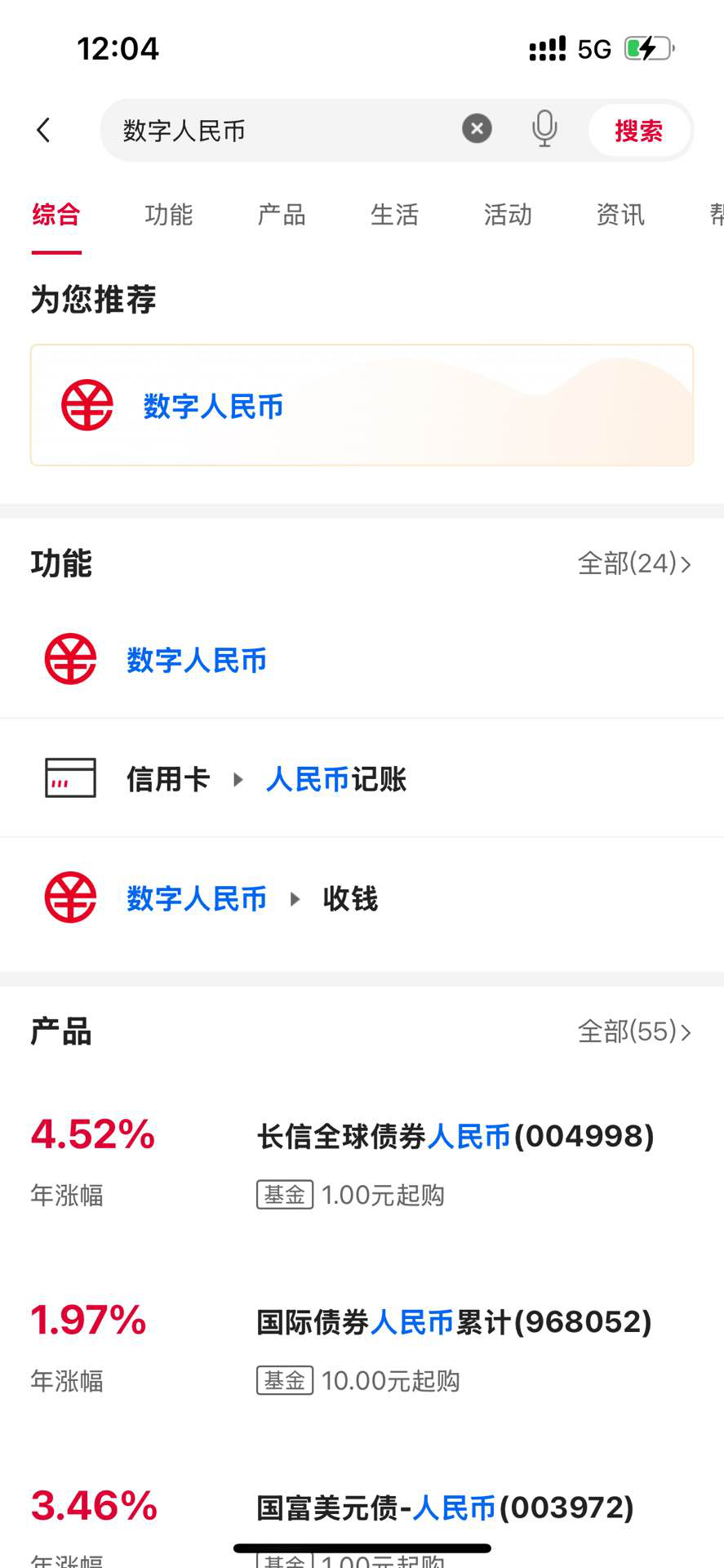This screenshot has width=724, height=1568.
Task: View all 55 产品 results
Action: pyautogui.click(x=634, y=1031)
